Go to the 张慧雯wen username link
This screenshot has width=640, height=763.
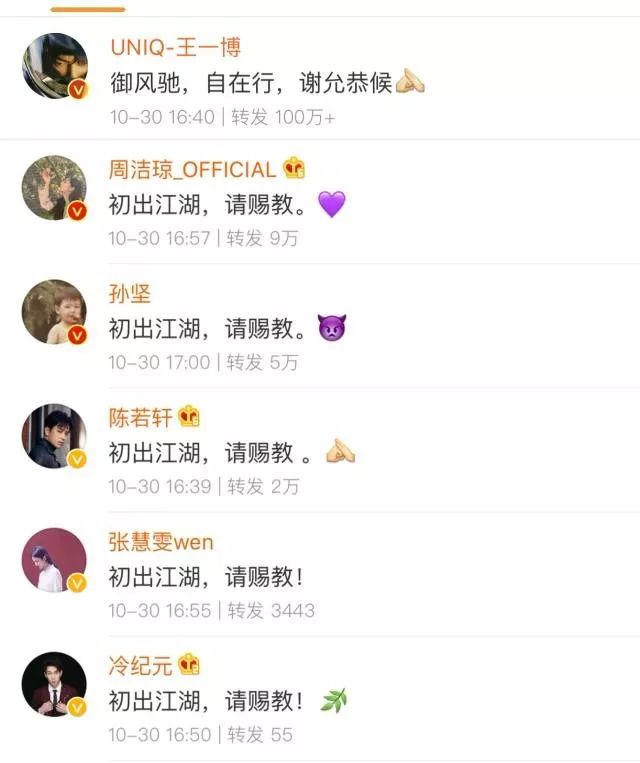pyautogui.click(x=160, y=542)
